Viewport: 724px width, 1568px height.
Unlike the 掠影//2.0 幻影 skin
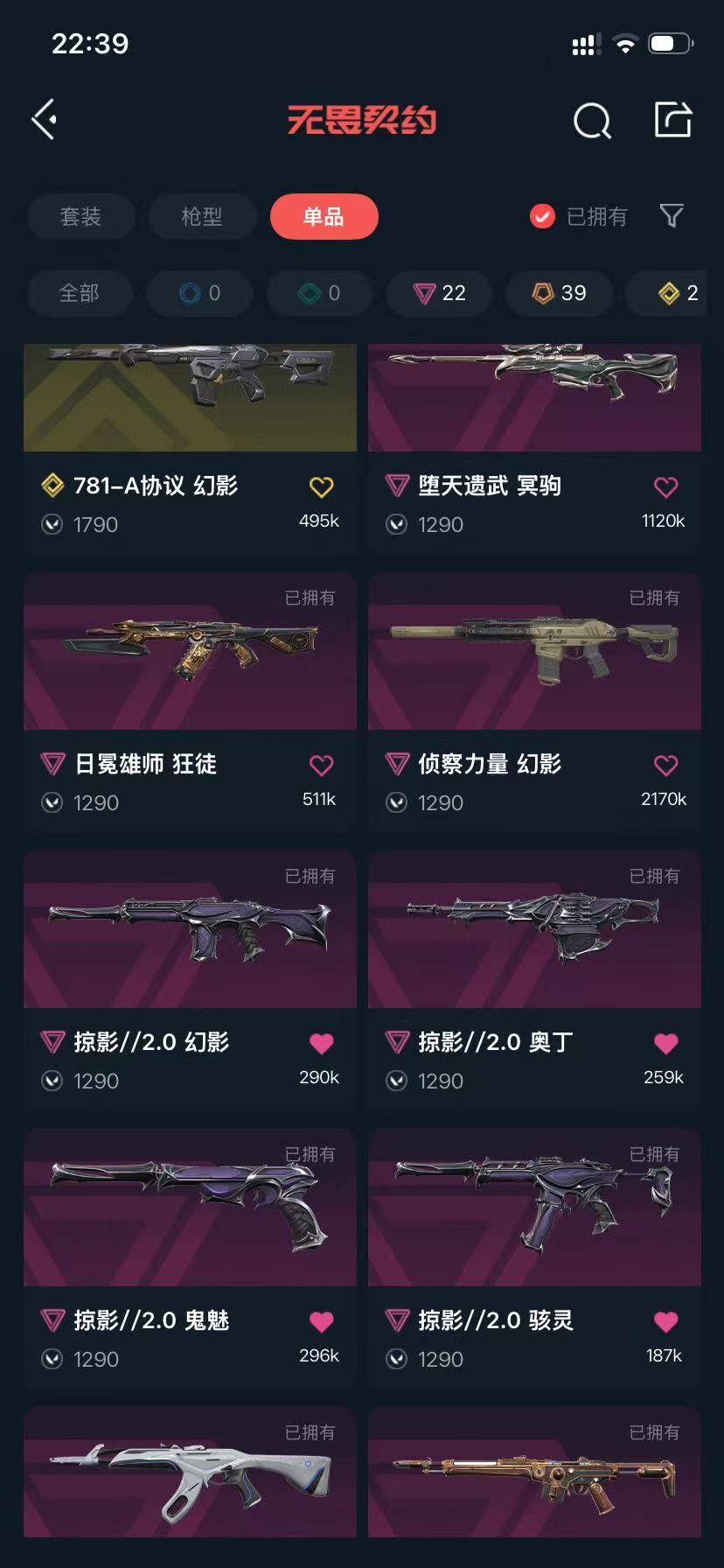321,1043
